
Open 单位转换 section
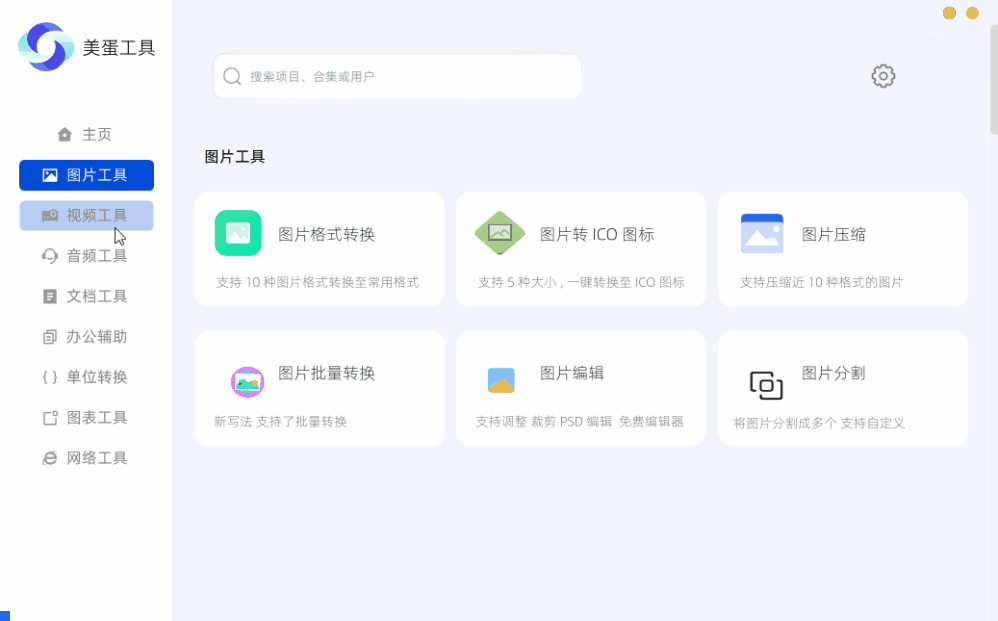point(86,377)
